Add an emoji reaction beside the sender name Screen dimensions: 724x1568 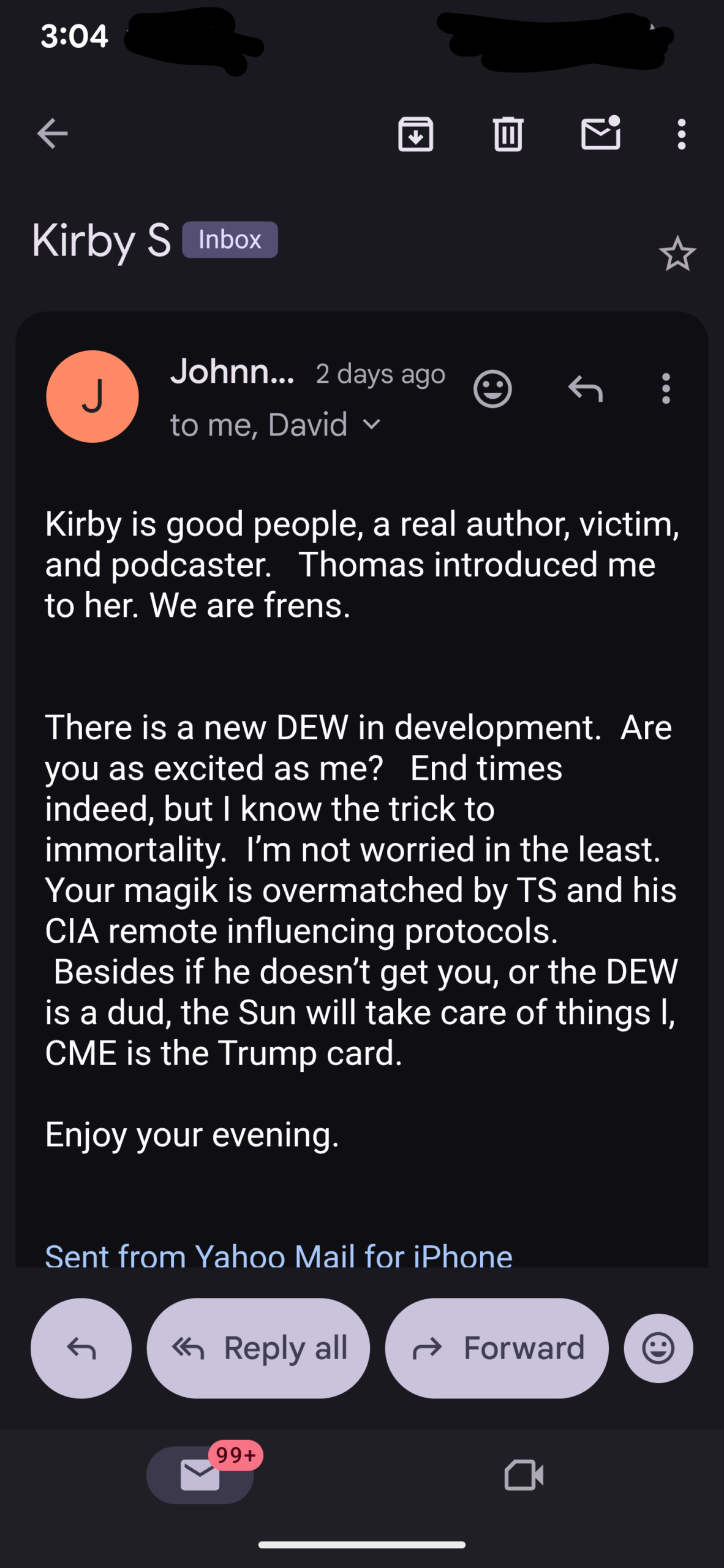coord(492,389)
